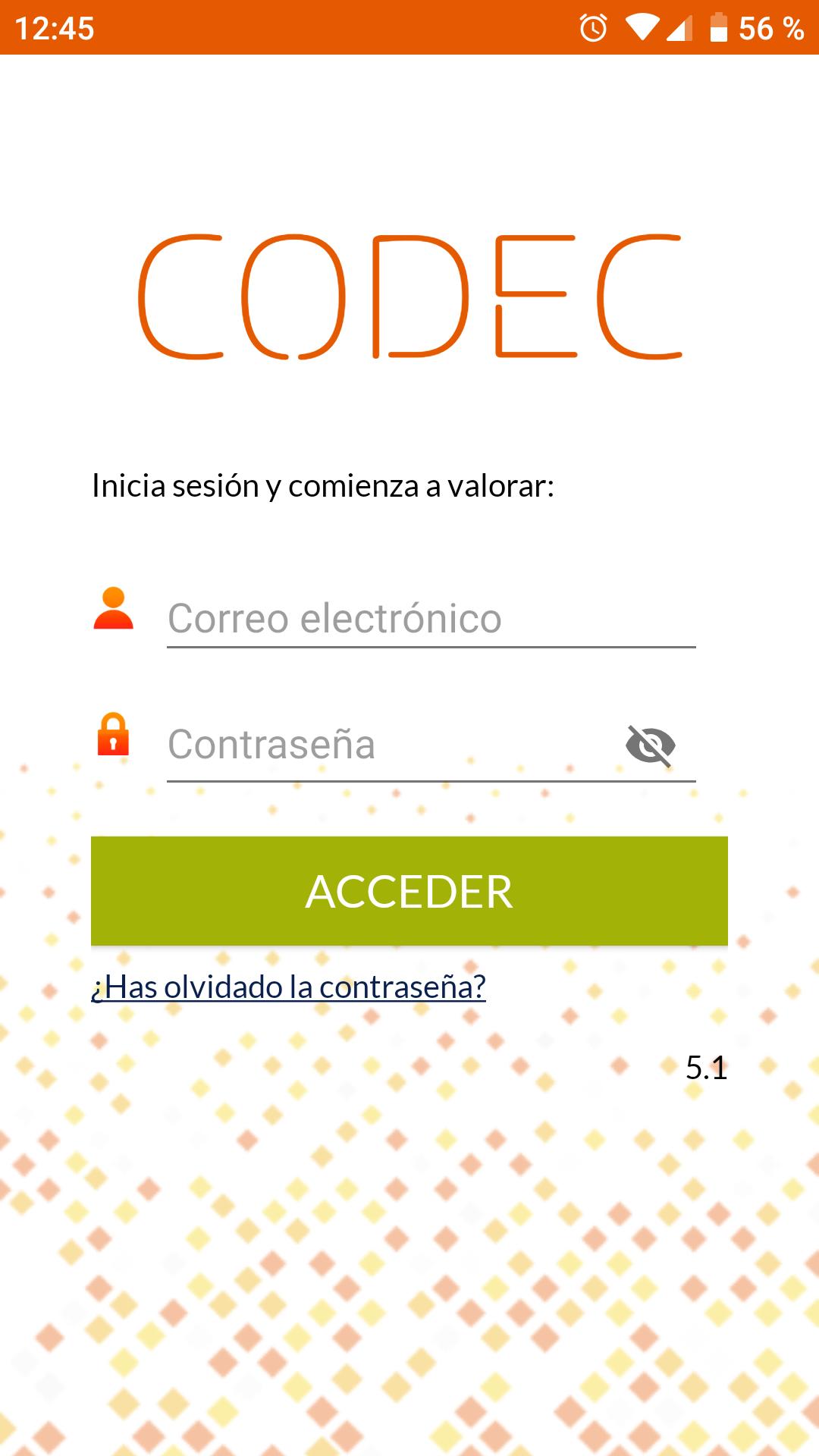Click the battery icon in status bar
The height and width of the screenshot is (1456, 819).
pyautogui.click(x=717, y=29)
